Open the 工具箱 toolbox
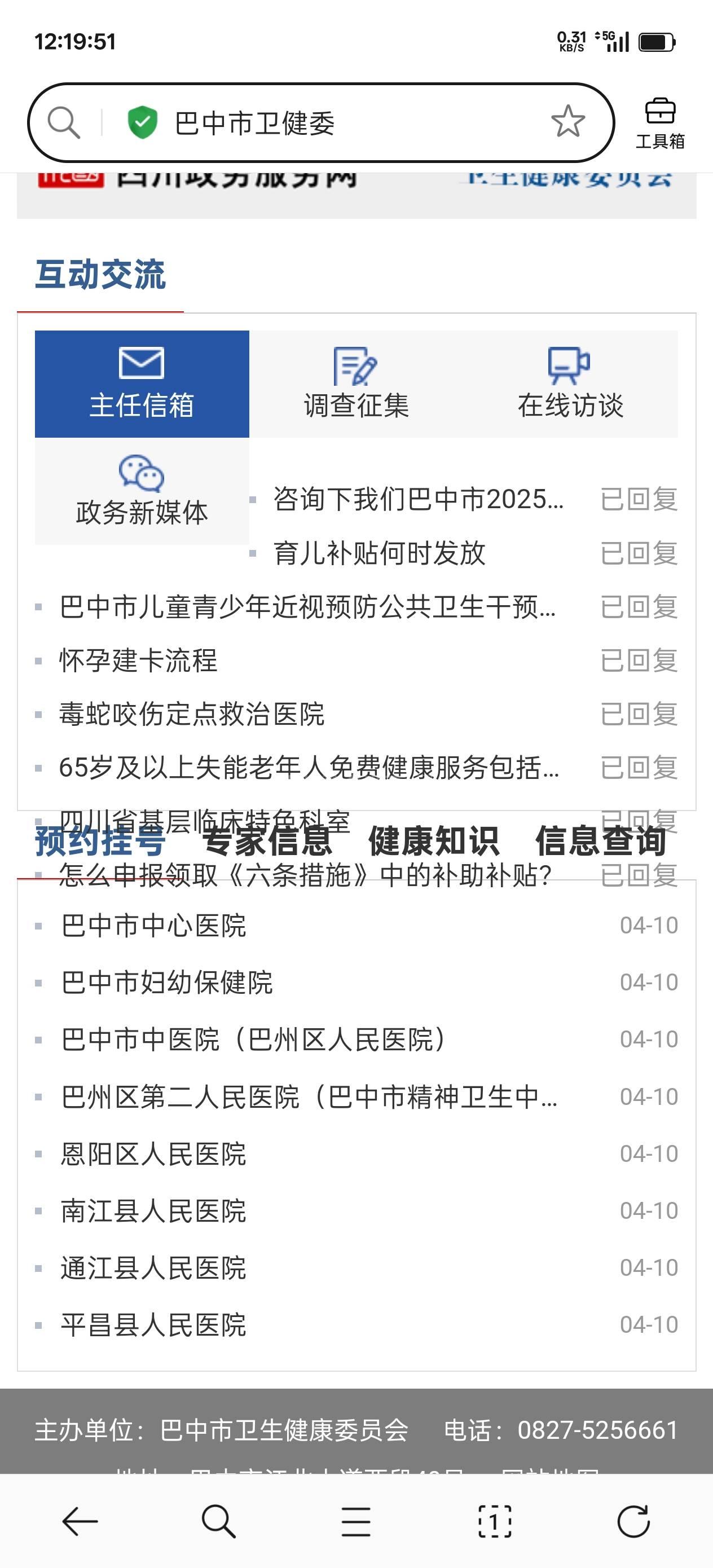This screenshot has height=1568, width=713. coord(660,124)
